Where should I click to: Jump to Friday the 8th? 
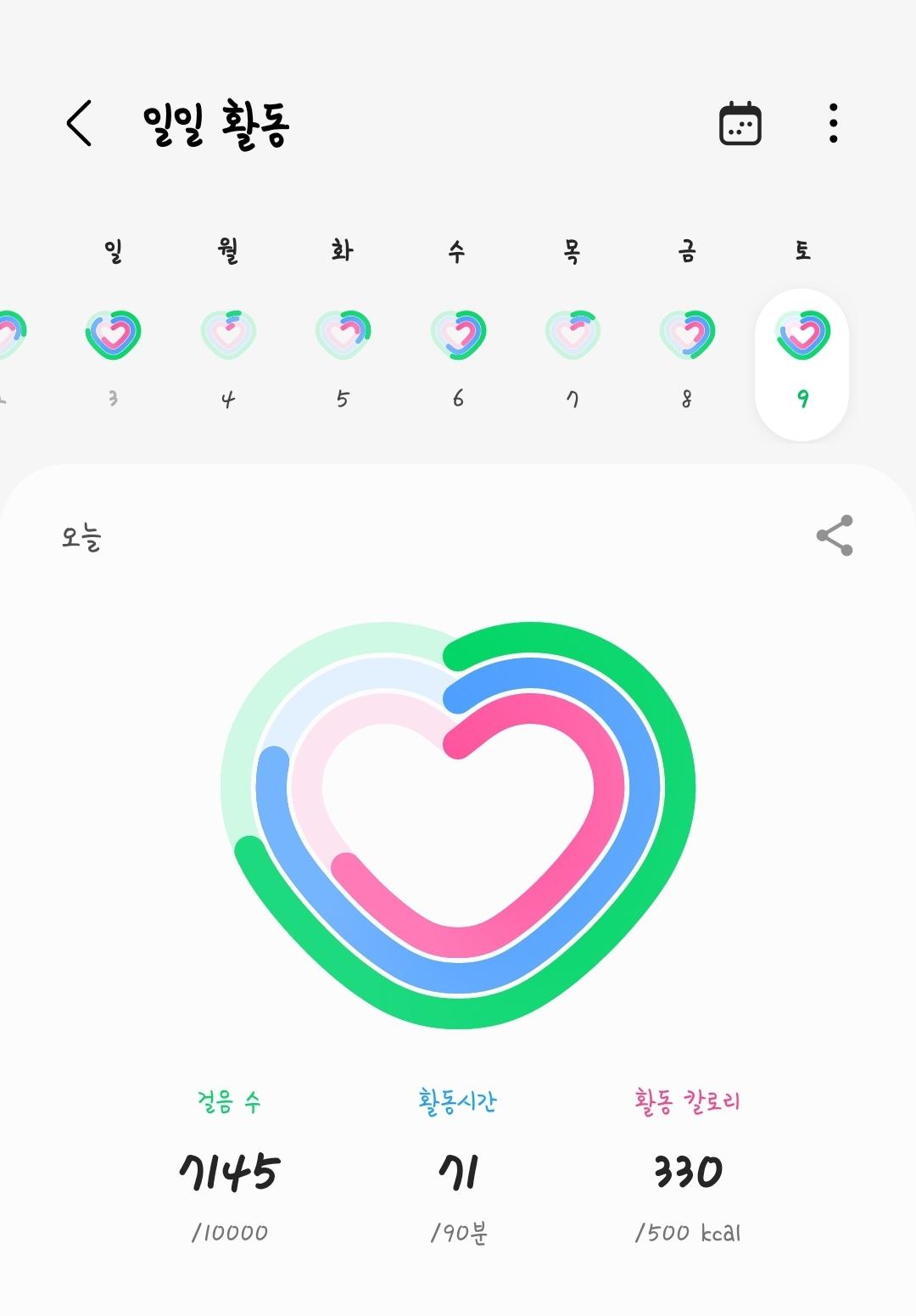pyautogui.click(x=687, y=358)
